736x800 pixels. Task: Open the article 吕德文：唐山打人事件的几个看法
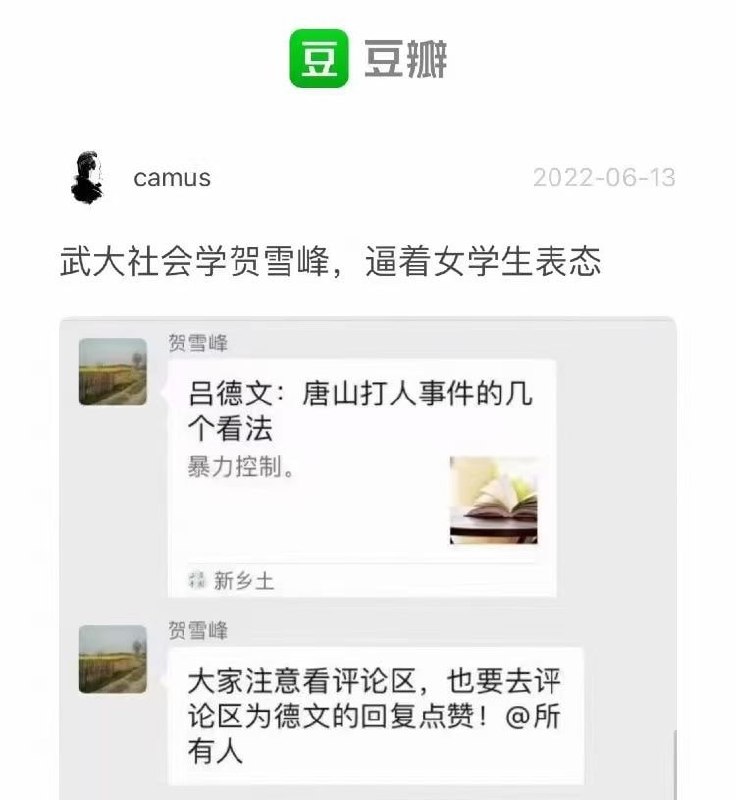pyautogui.click(x=365, y=402)
